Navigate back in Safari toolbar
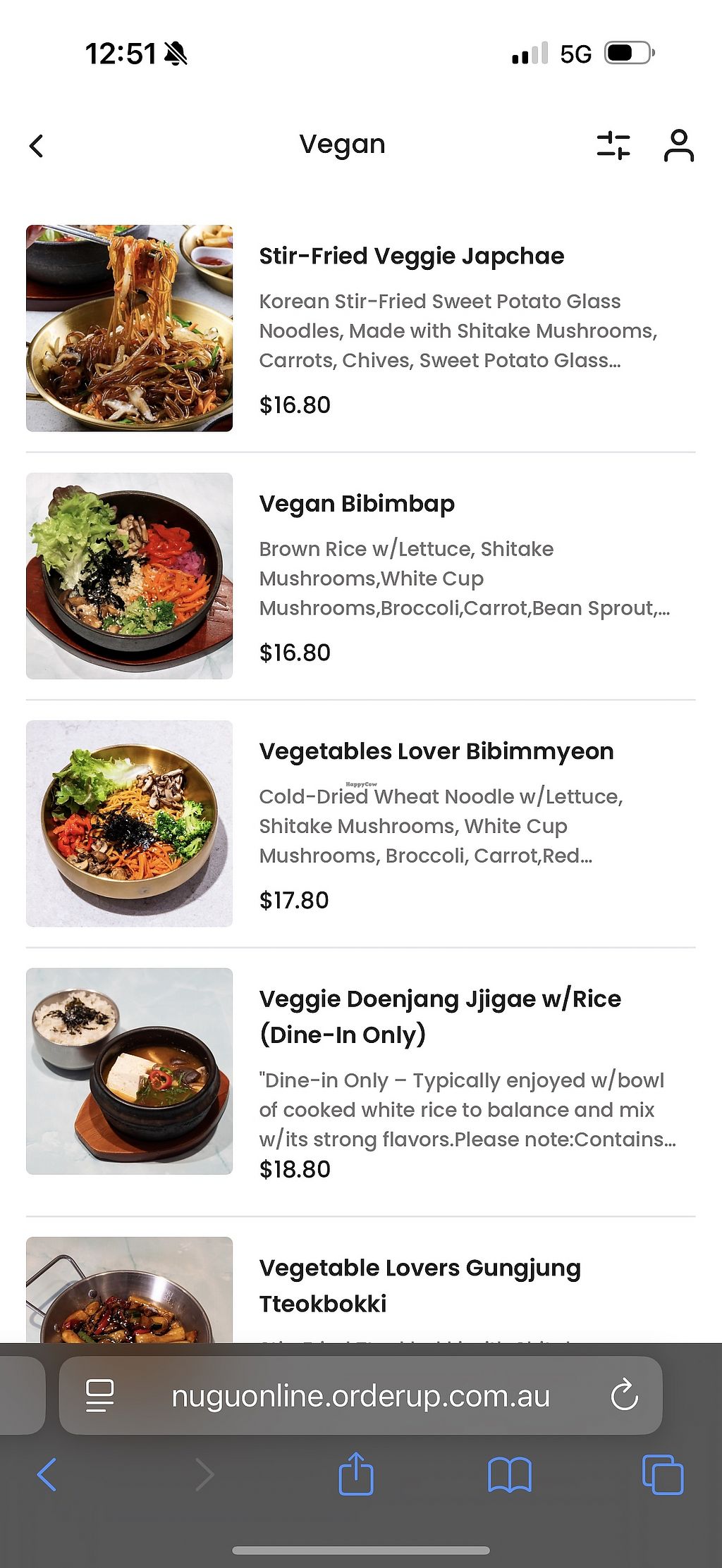722x1568 pixels. (47, 1475)
